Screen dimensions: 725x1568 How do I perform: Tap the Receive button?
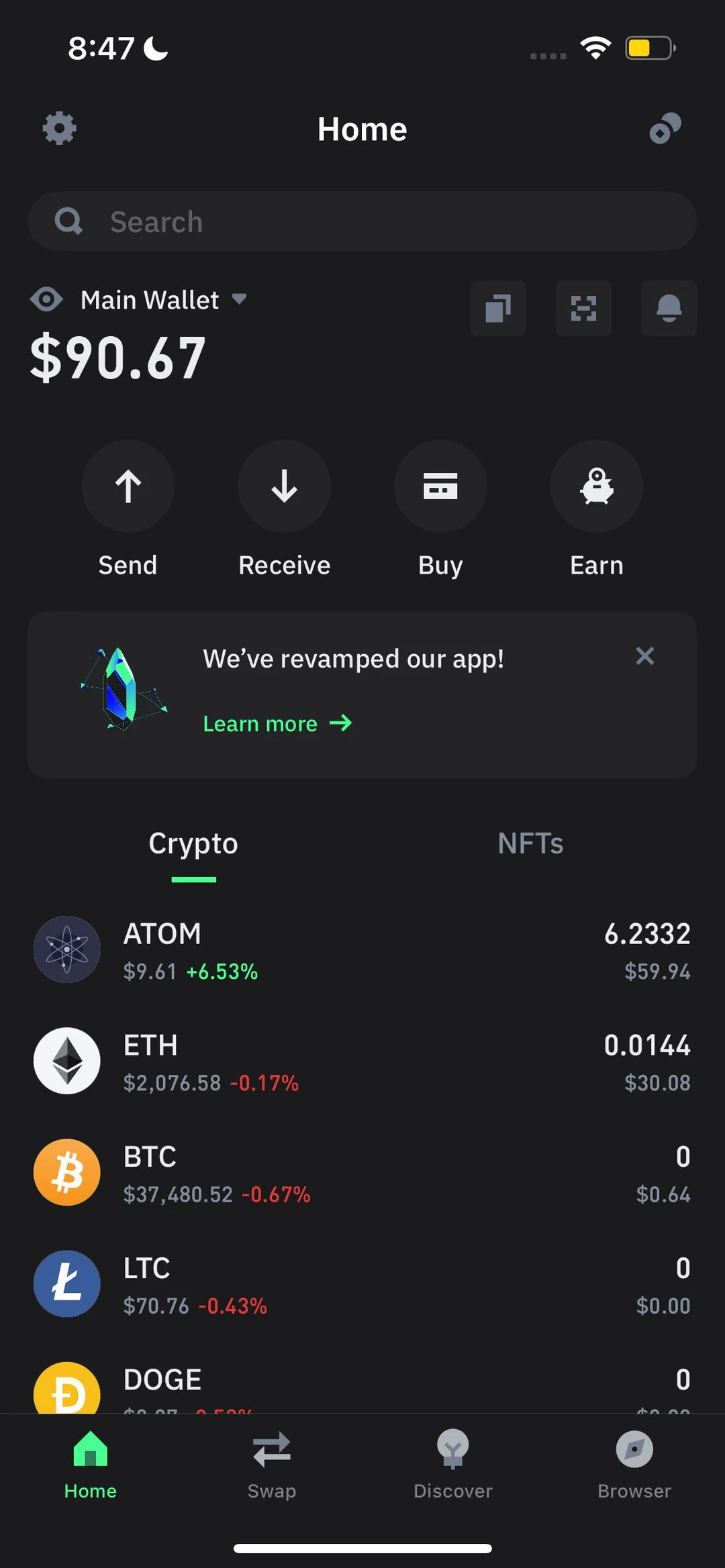click(285, 486)
